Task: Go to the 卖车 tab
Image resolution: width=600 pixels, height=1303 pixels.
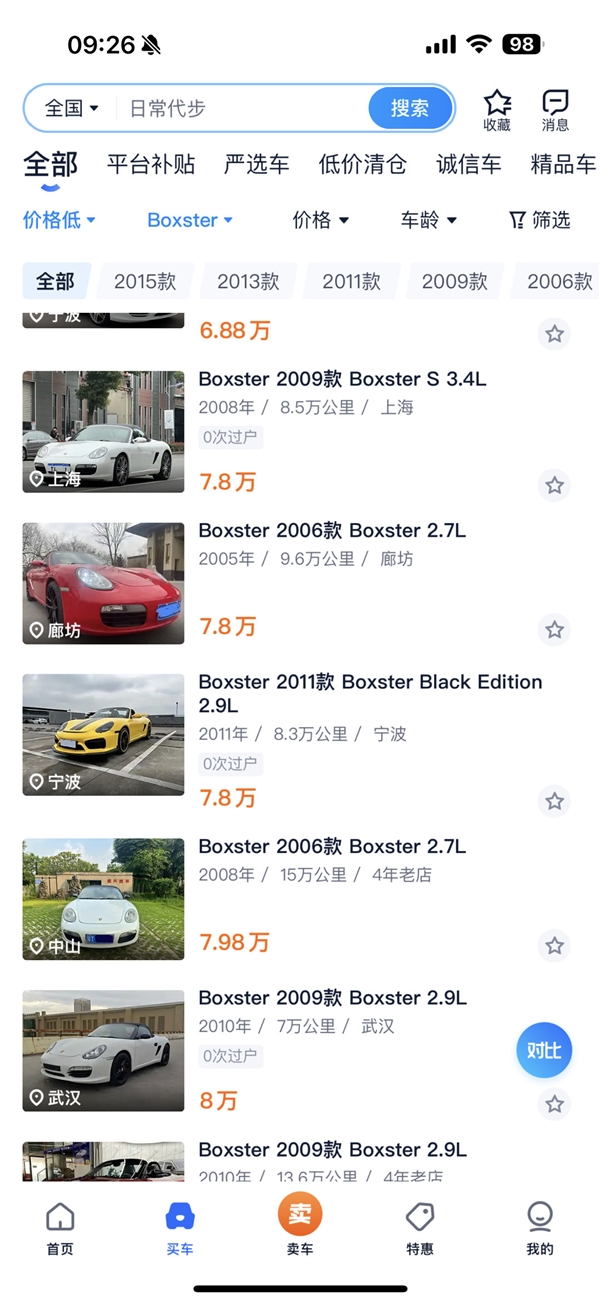Action: point(300,1225)
